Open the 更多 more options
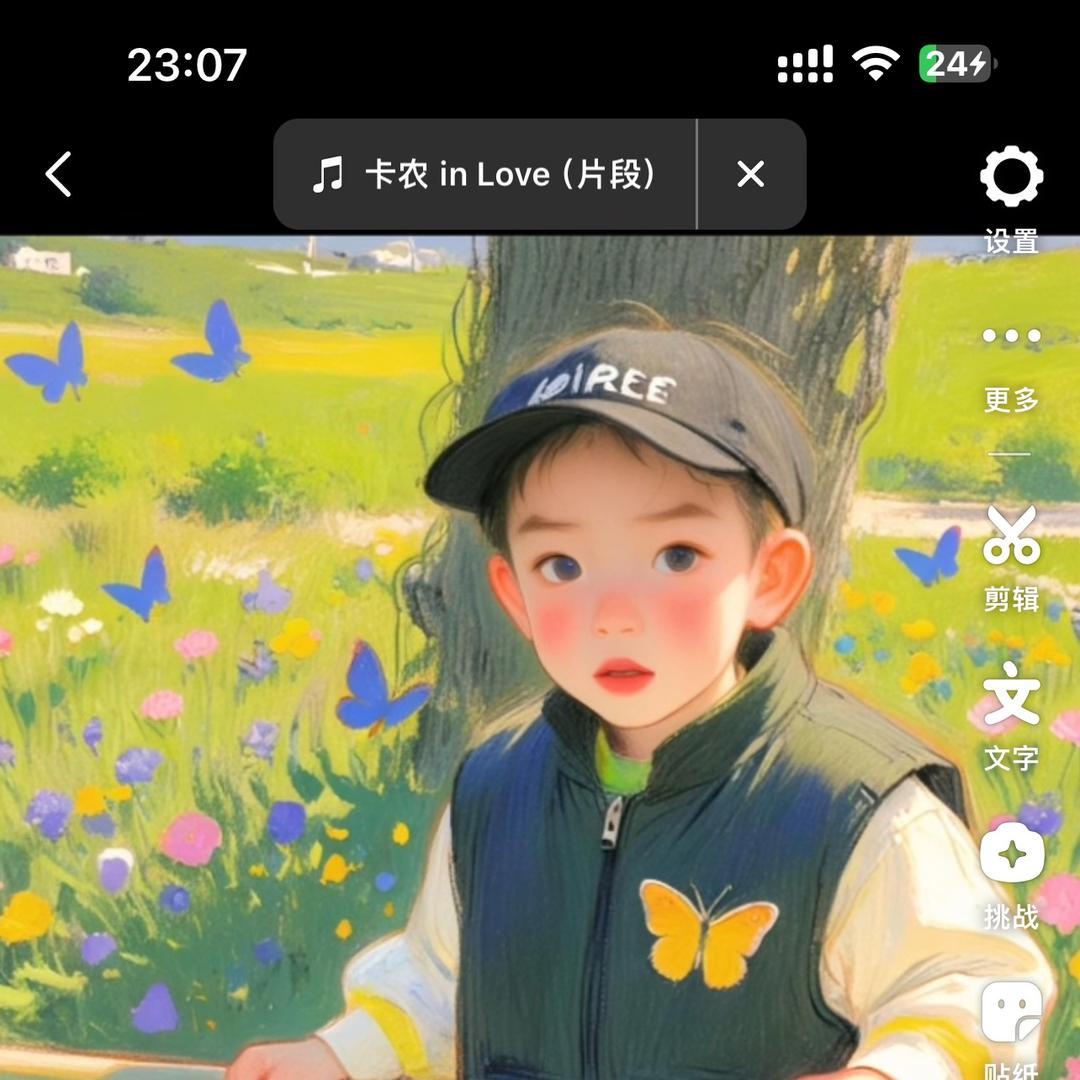The width and height of the screenshot is (1080, 1080). click(x=1011, y=338)
